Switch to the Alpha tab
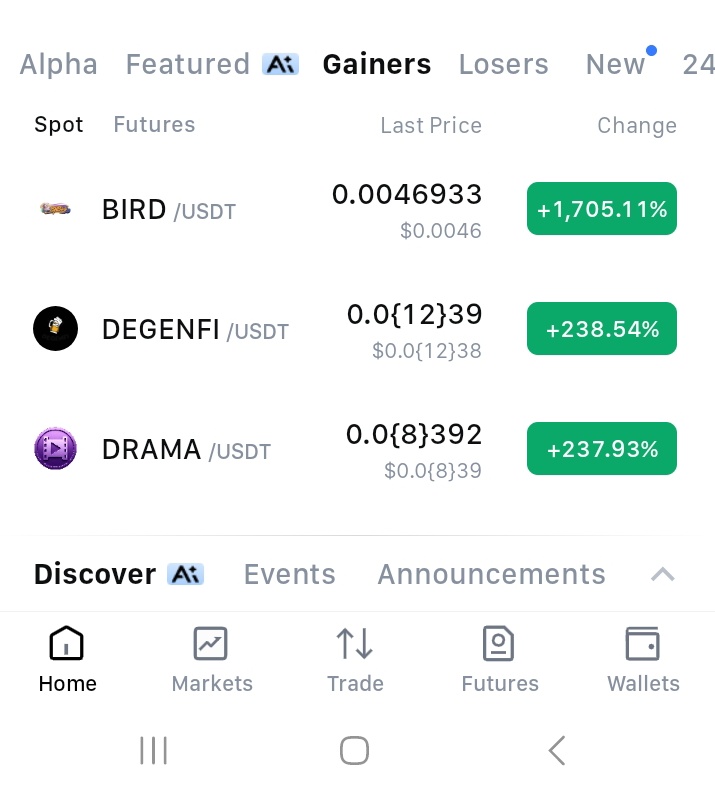 [x=59, y=65]
